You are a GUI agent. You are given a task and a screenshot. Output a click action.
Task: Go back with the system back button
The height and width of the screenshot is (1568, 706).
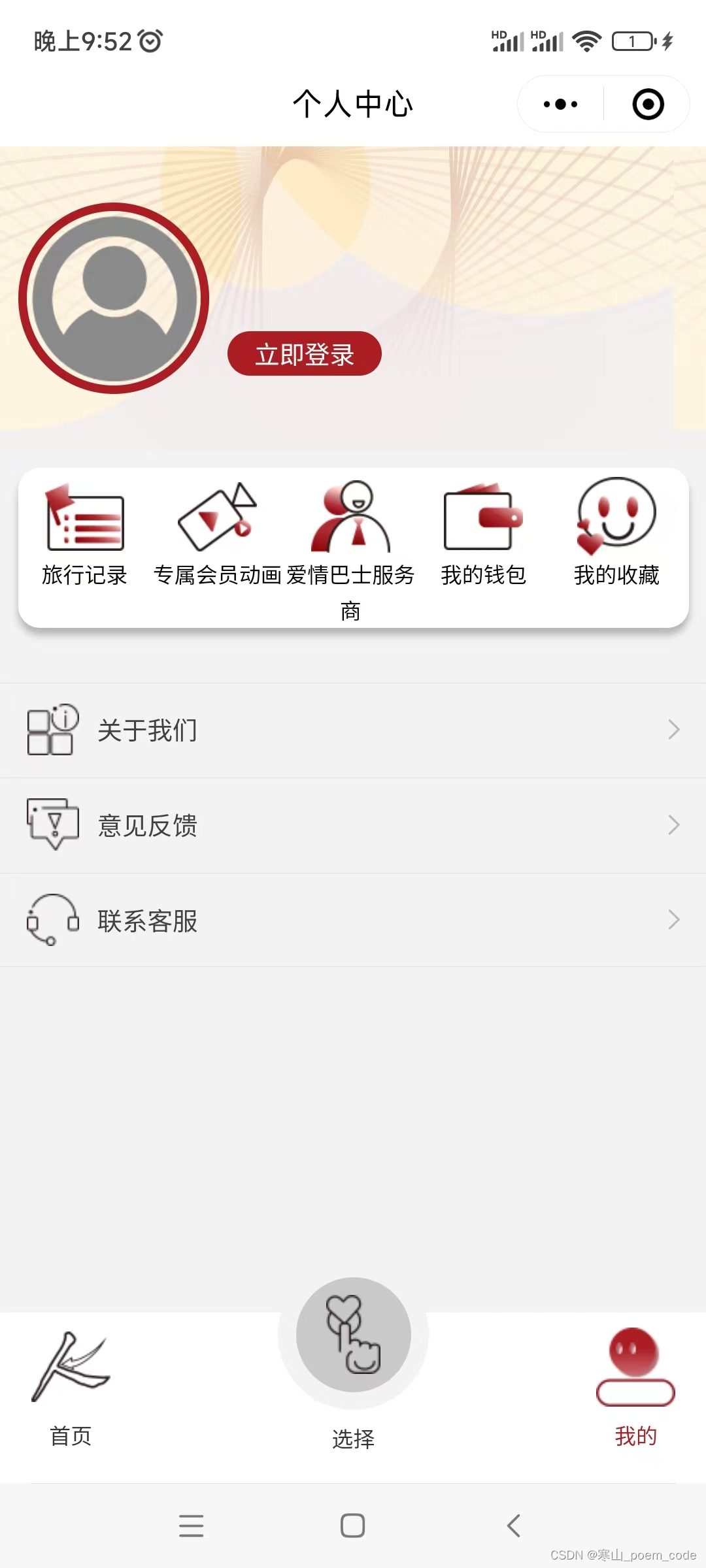pos(514,1526)
